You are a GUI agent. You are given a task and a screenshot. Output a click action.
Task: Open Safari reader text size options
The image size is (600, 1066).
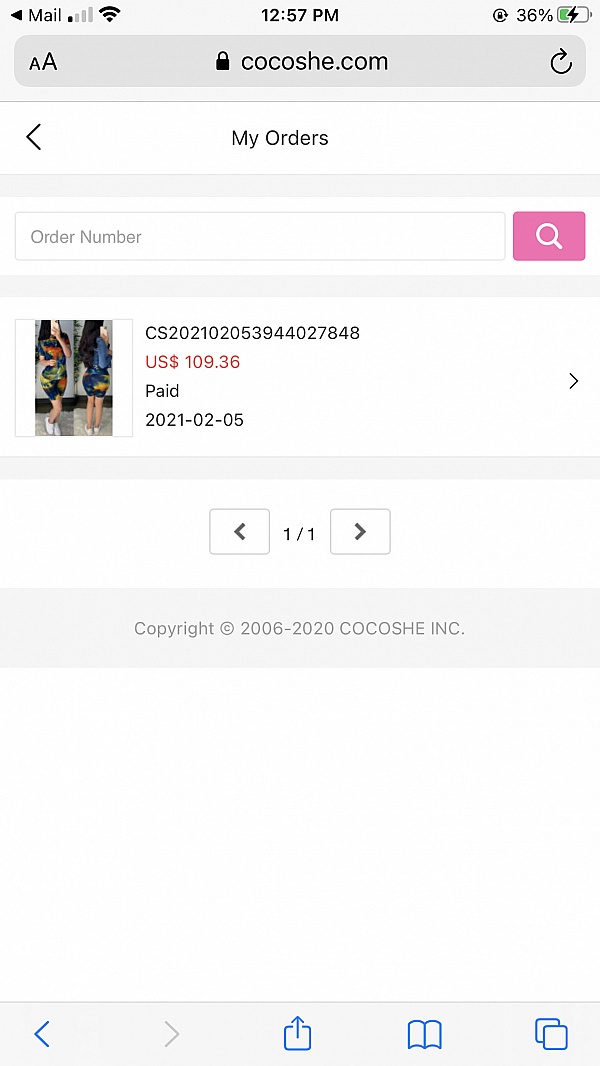click(x=43, y=63)
